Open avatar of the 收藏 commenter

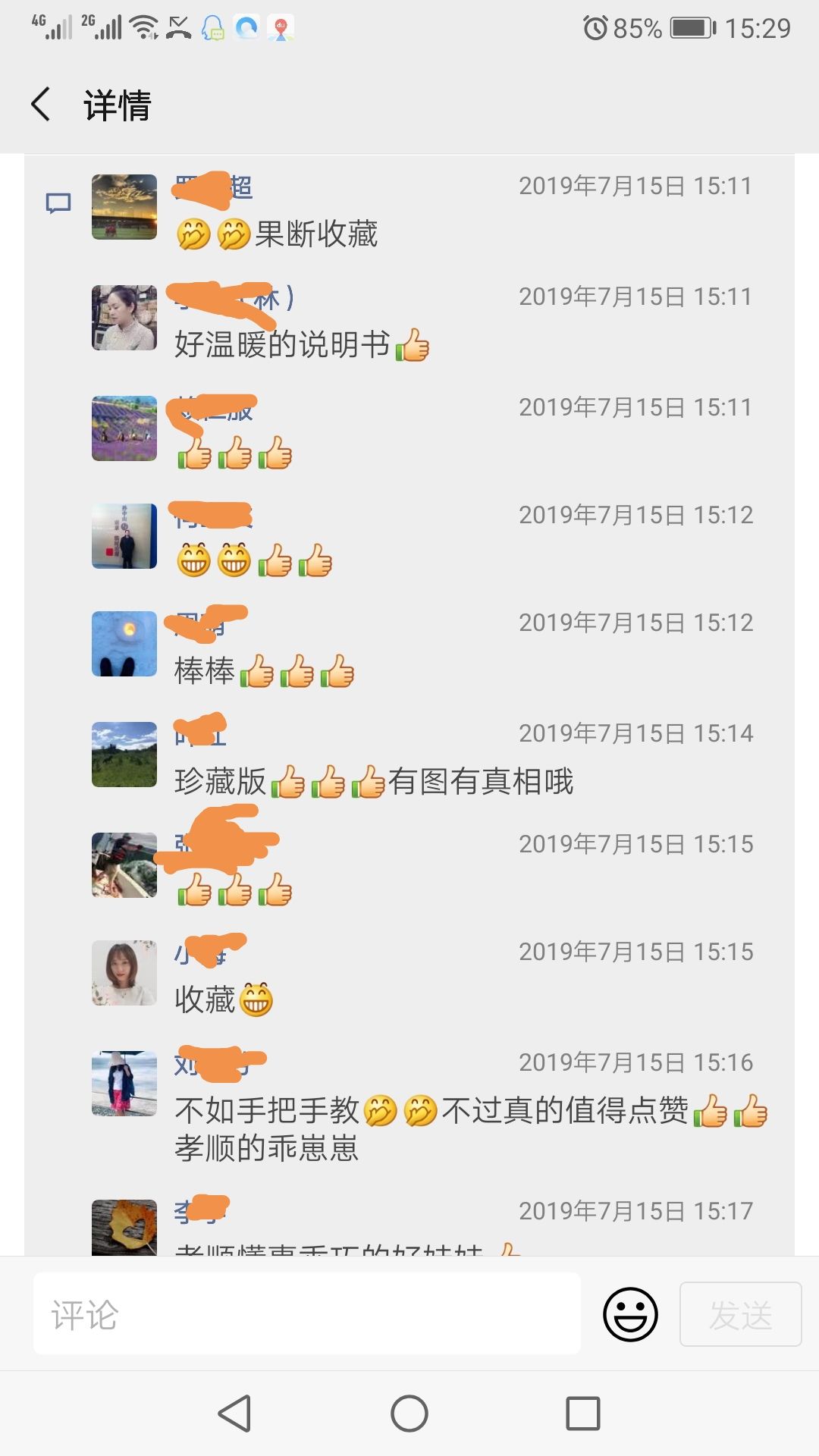coord(124,973)
